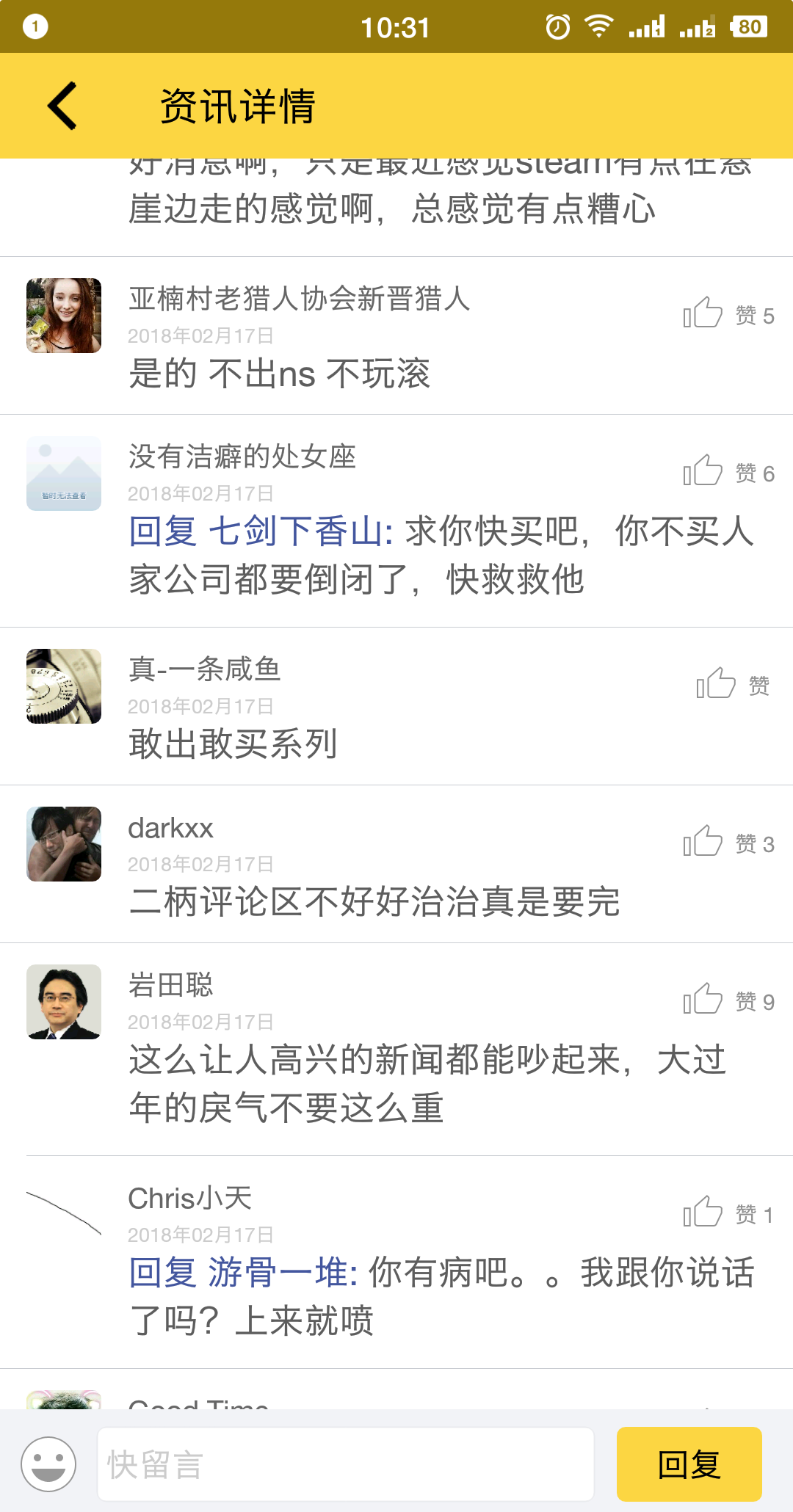Open darkxx's profile picture
This screenshot has width=793, height=1512.
point(64,844)
